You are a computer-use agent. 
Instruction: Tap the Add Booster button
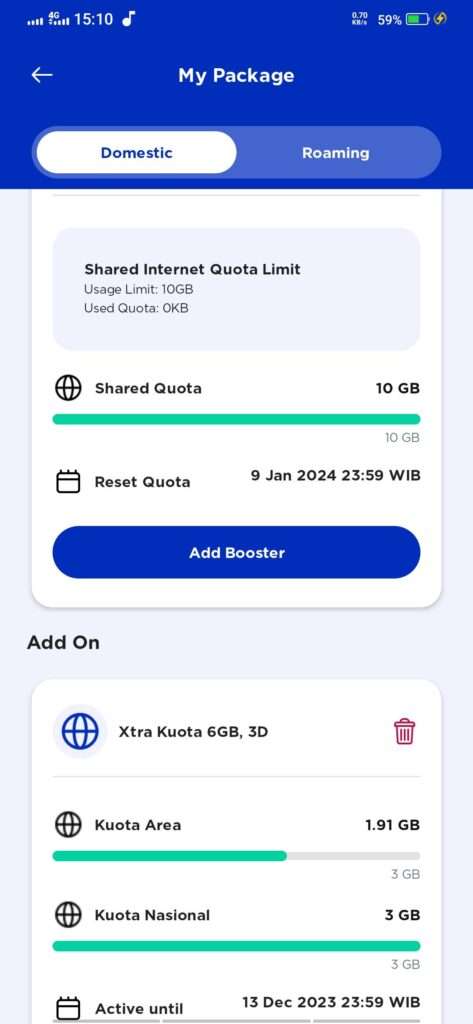click(x=236, y=552)
